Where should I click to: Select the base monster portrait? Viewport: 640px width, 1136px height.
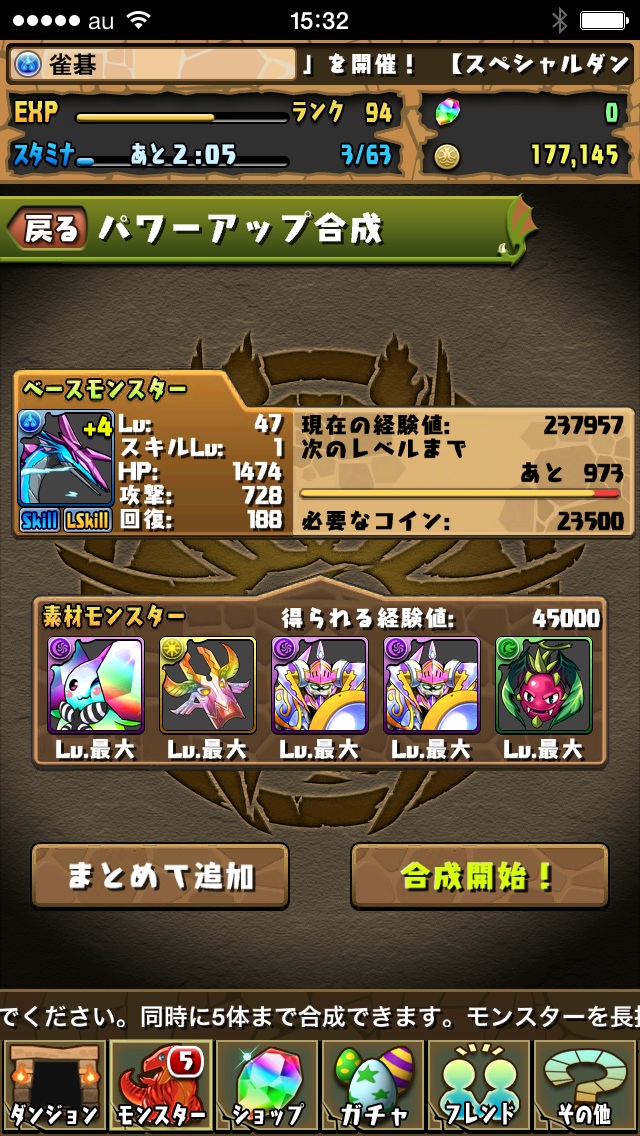pyautogui.click(x=65, y=459)
